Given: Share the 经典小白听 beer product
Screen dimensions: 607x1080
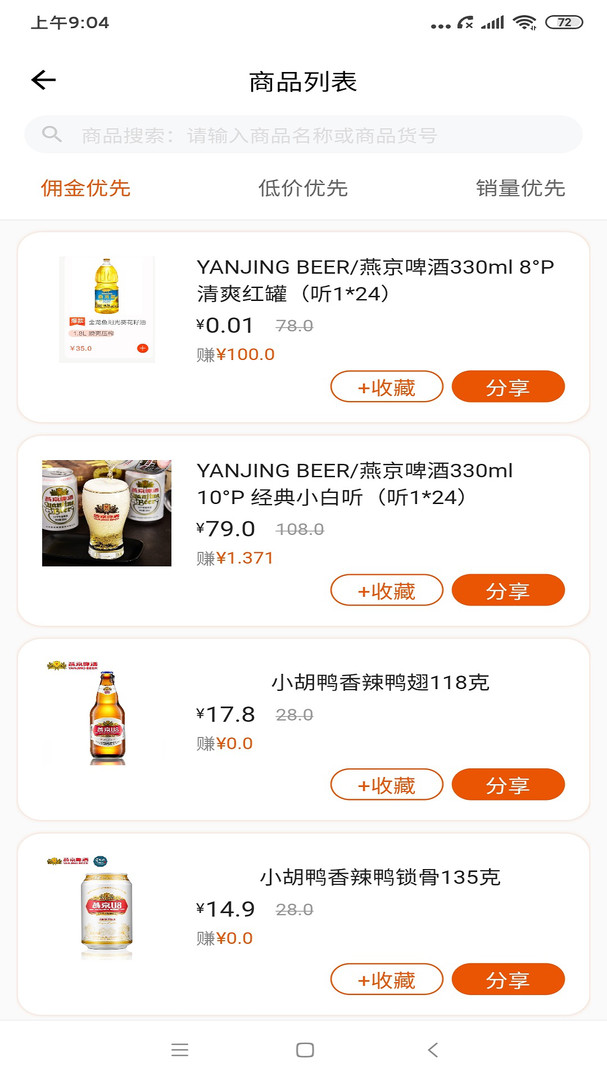Looking at the screenshot, I should click(508, 590).
